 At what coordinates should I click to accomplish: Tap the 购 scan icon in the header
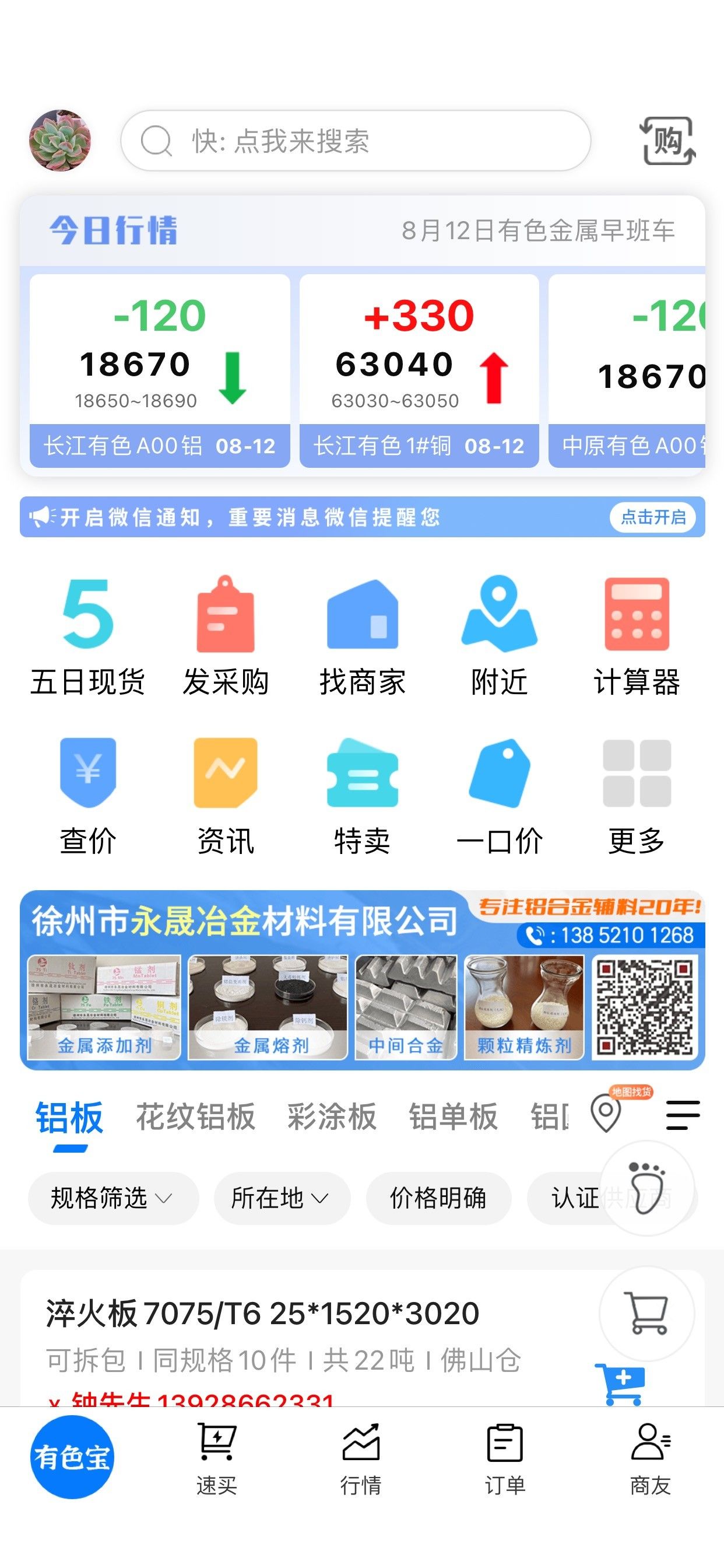tap(667, 141)
